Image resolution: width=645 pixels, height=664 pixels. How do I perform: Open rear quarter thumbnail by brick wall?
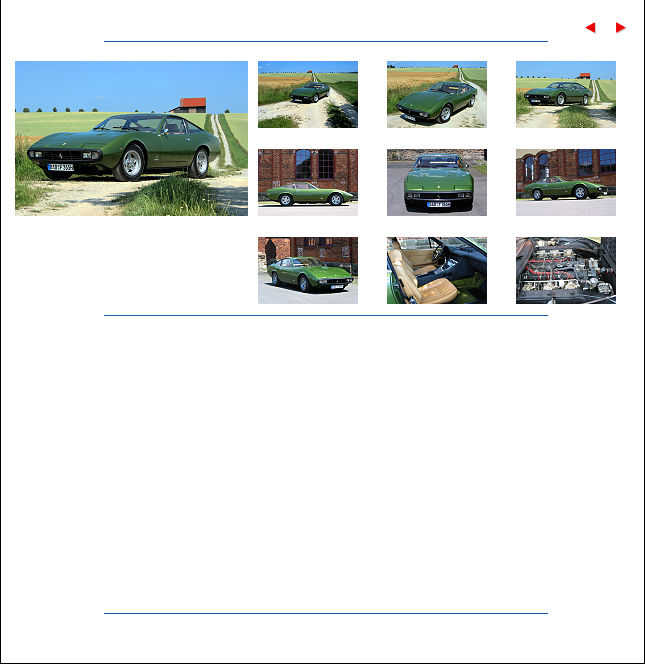[566, 182]
